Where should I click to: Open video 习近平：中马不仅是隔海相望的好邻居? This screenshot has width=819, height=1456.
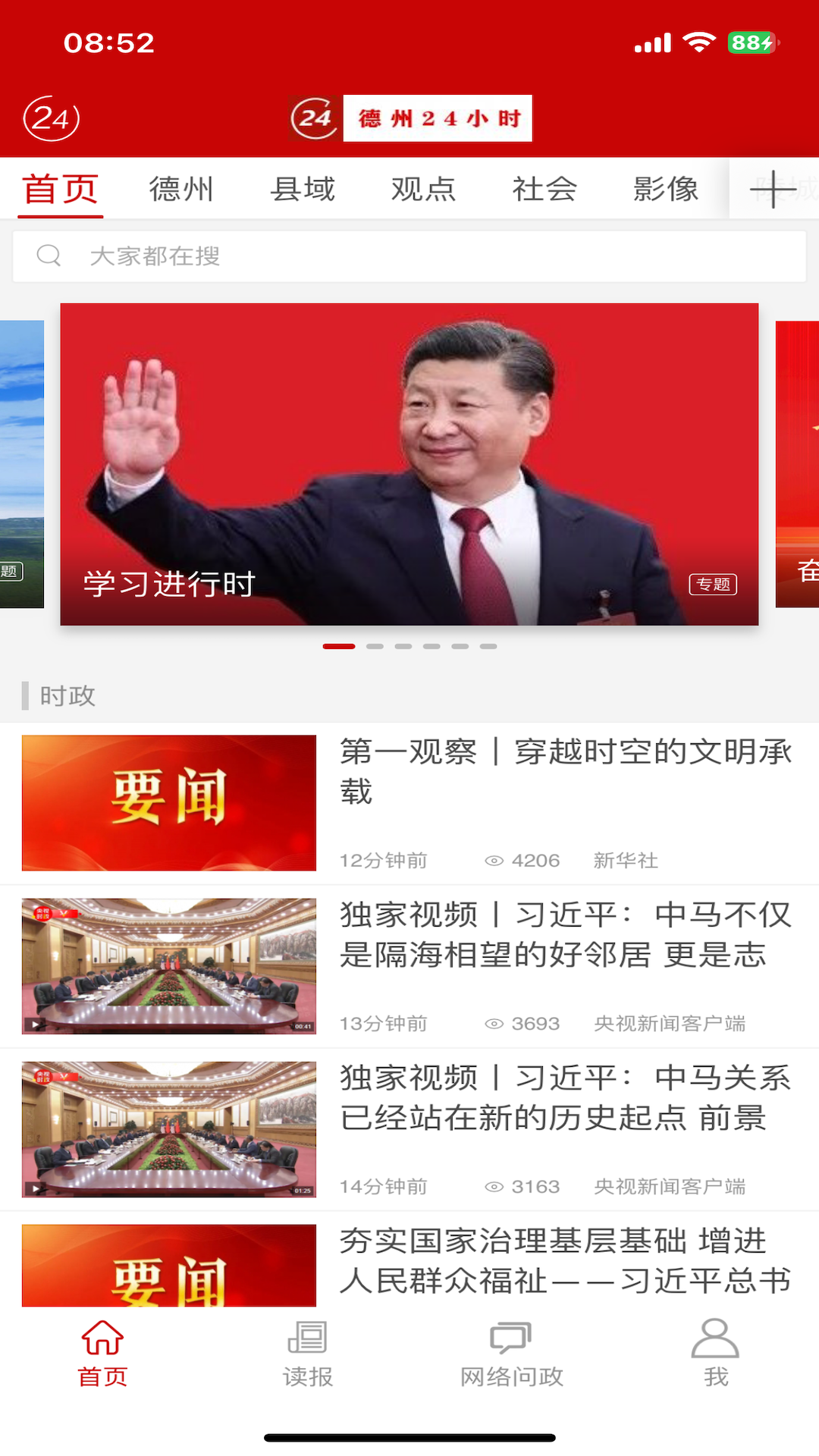pos(409,966)
